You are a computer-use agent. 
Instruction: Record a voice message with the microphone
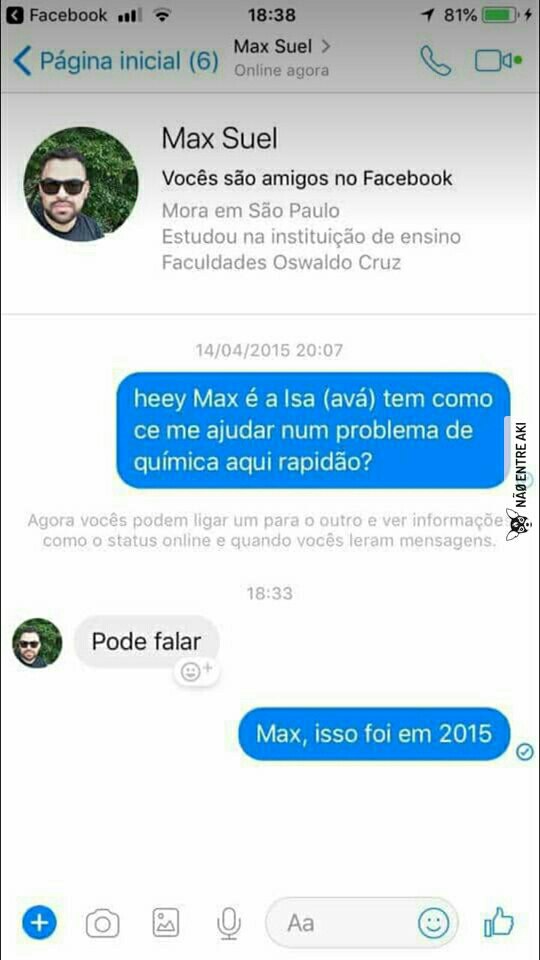pos(229,923)
